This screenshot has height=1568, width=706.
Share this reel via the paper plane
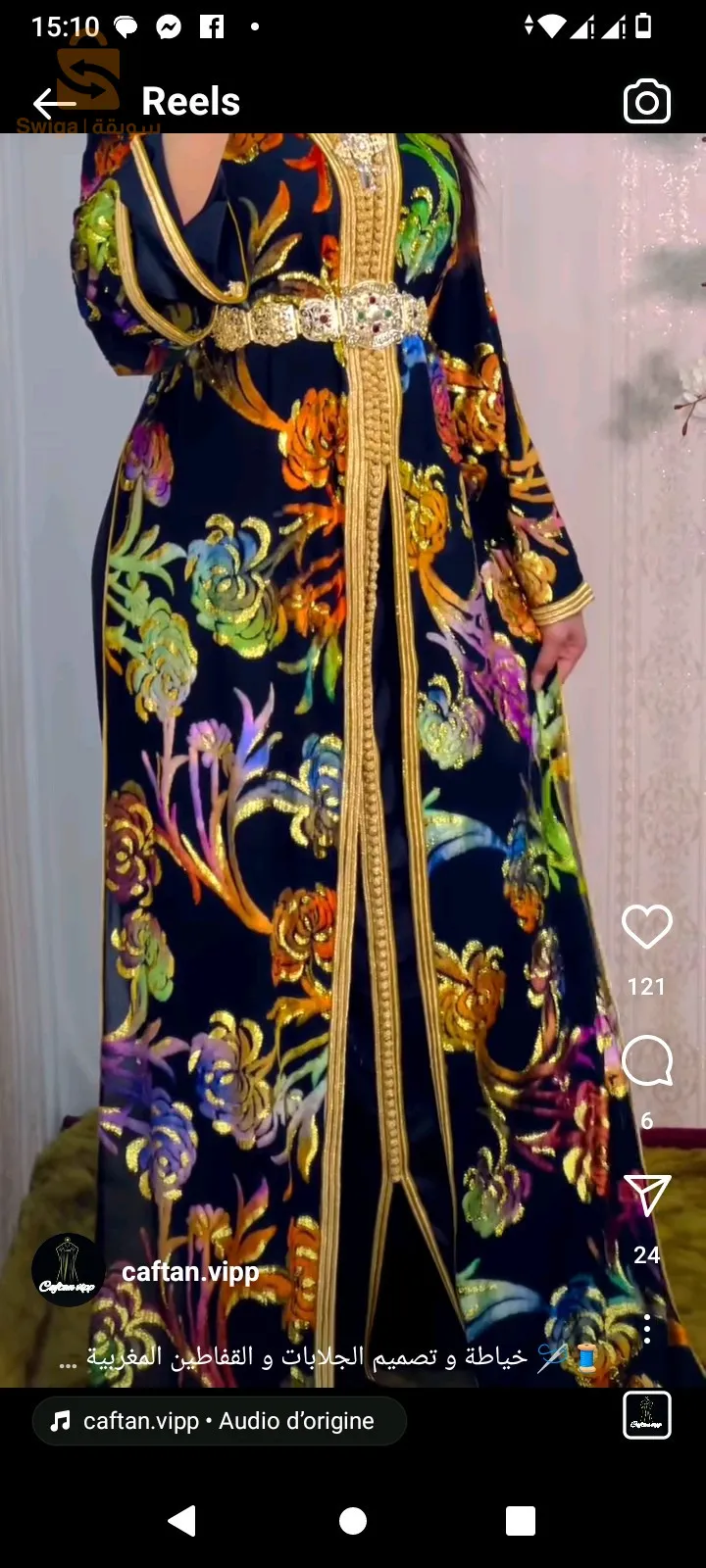[x=647, y=1196]
